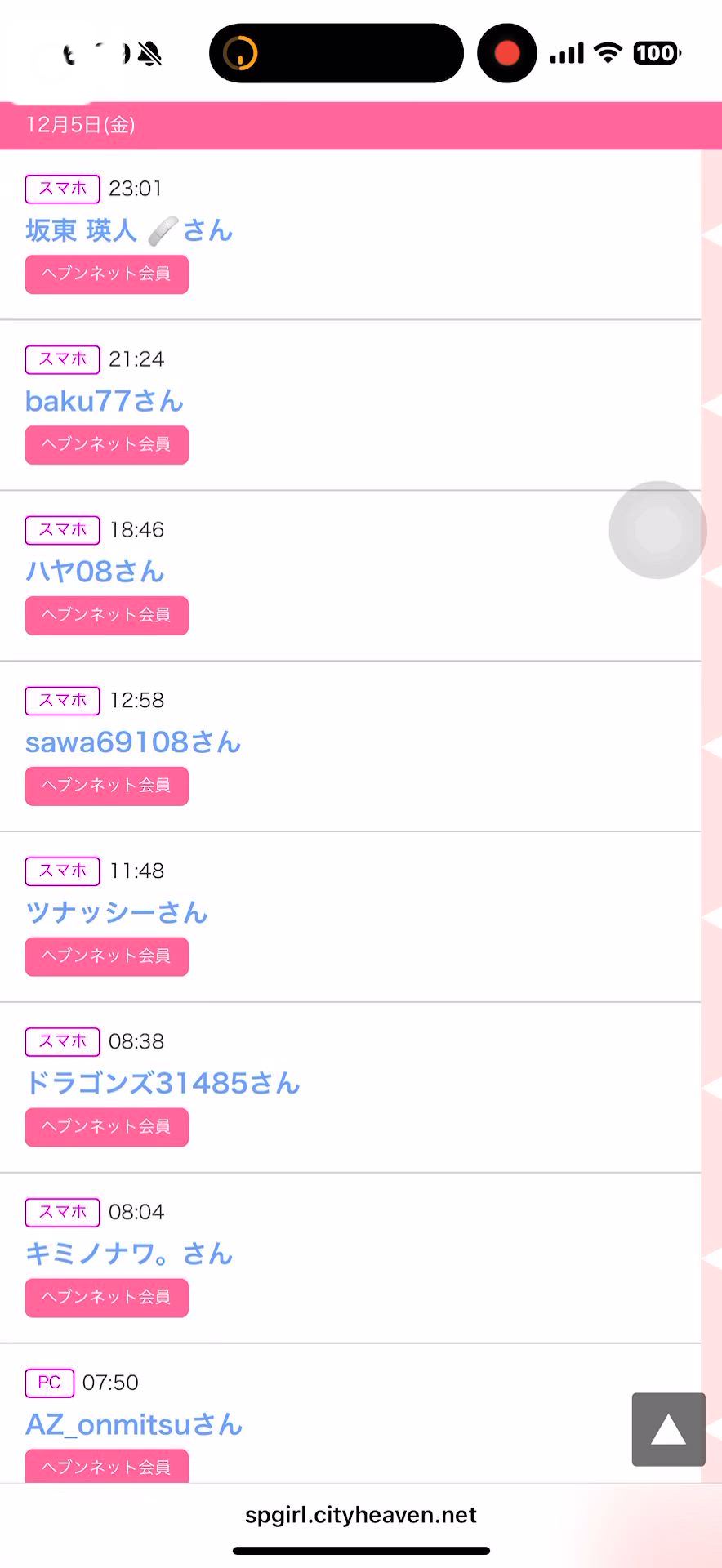View the AZ_onmitsuさん profile
Screen dimensions: 722x1568
[x=134, y=1424]
